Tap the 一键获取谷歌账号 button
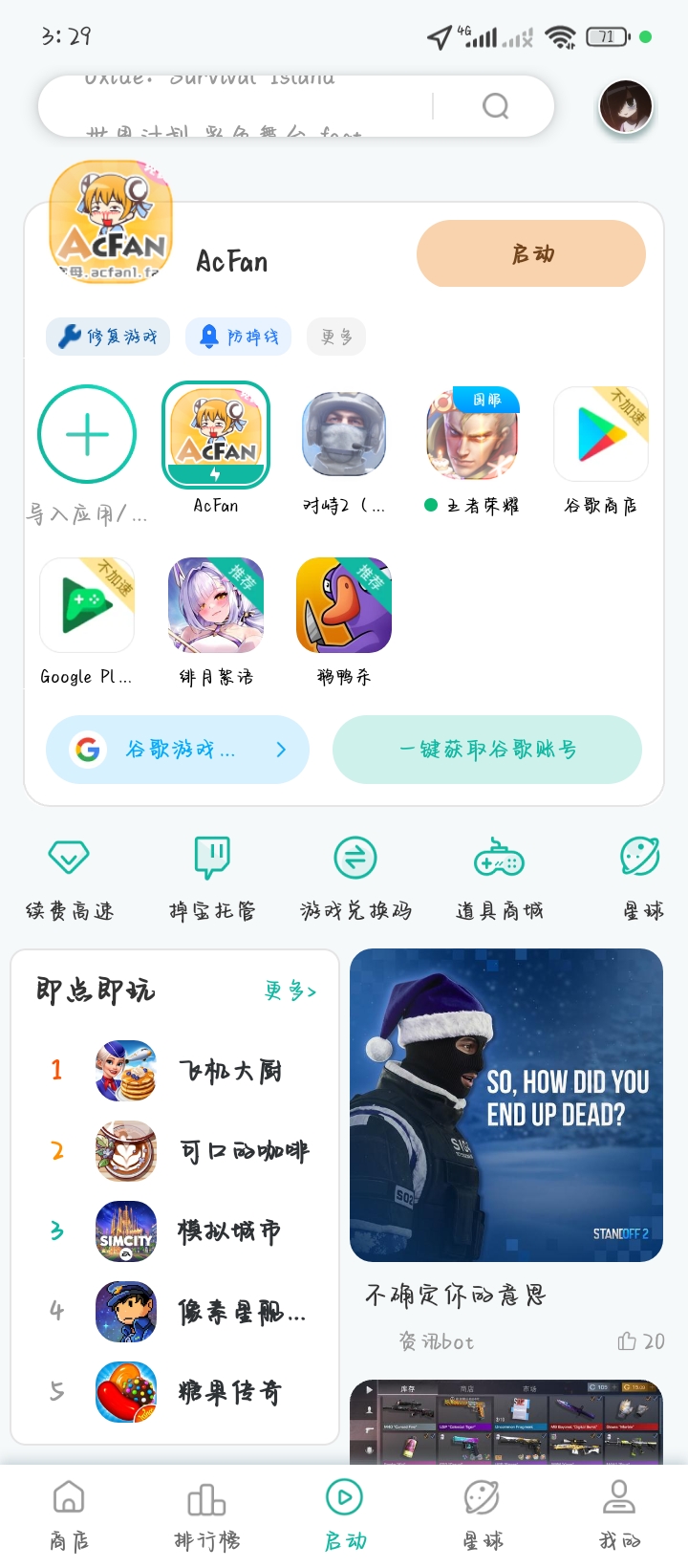The width and height of the screenshot is (688, 1568). point(486,750)
